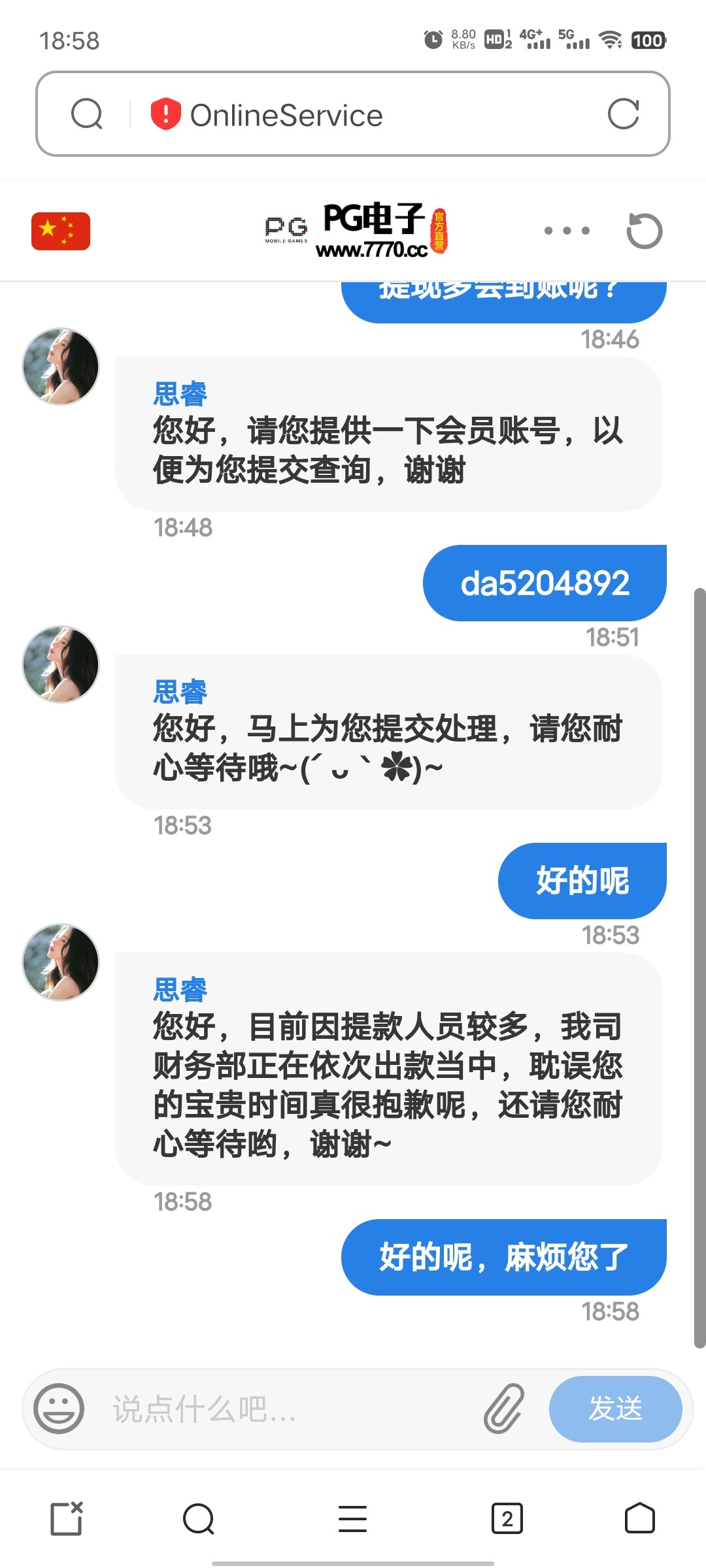Open the three-dot chat options menu
This screenshot has width=706, height=1568.
(x=567, y=231)
